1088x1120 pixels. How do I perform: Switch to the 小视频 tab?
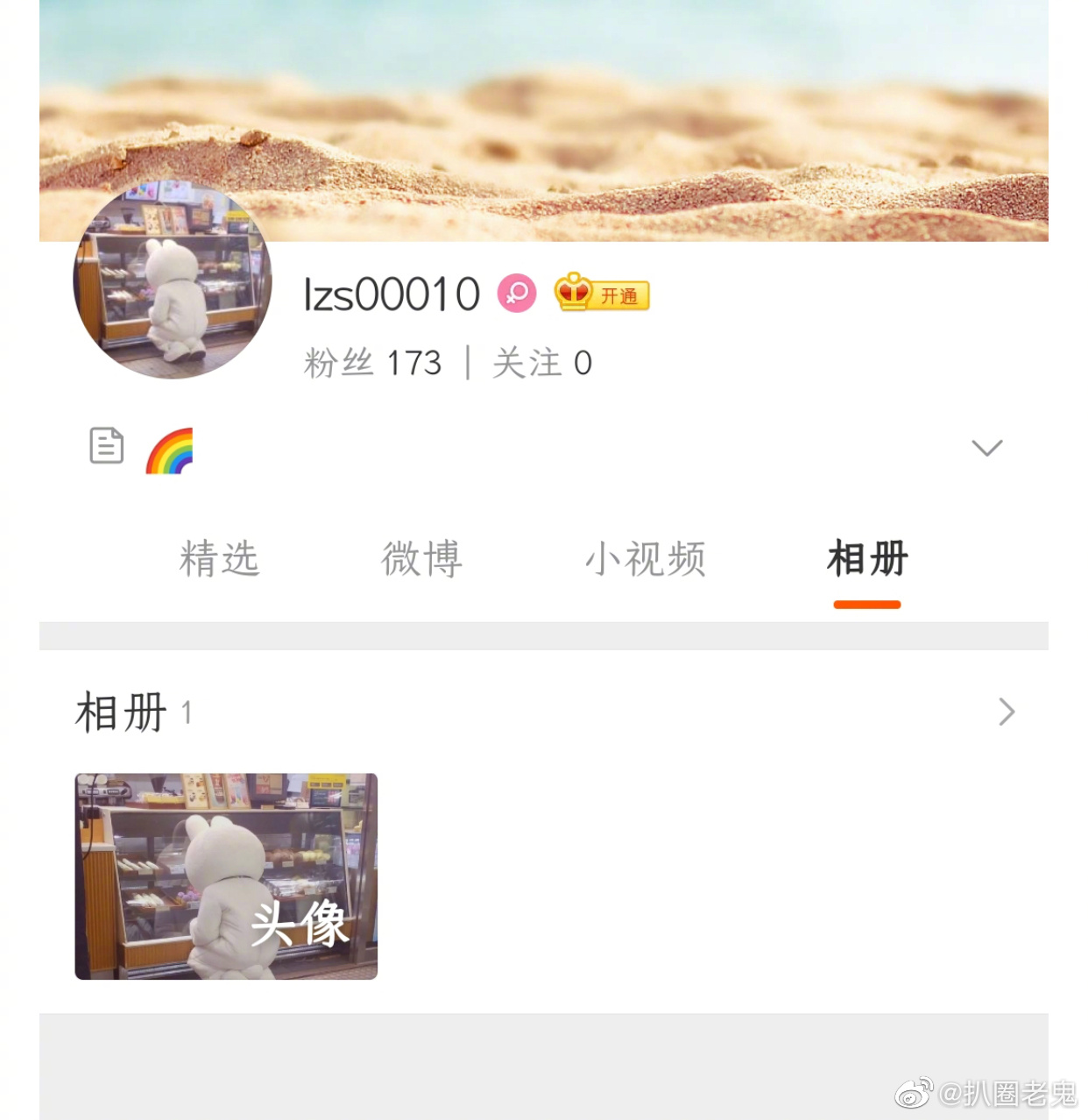(x=645, y=559)
